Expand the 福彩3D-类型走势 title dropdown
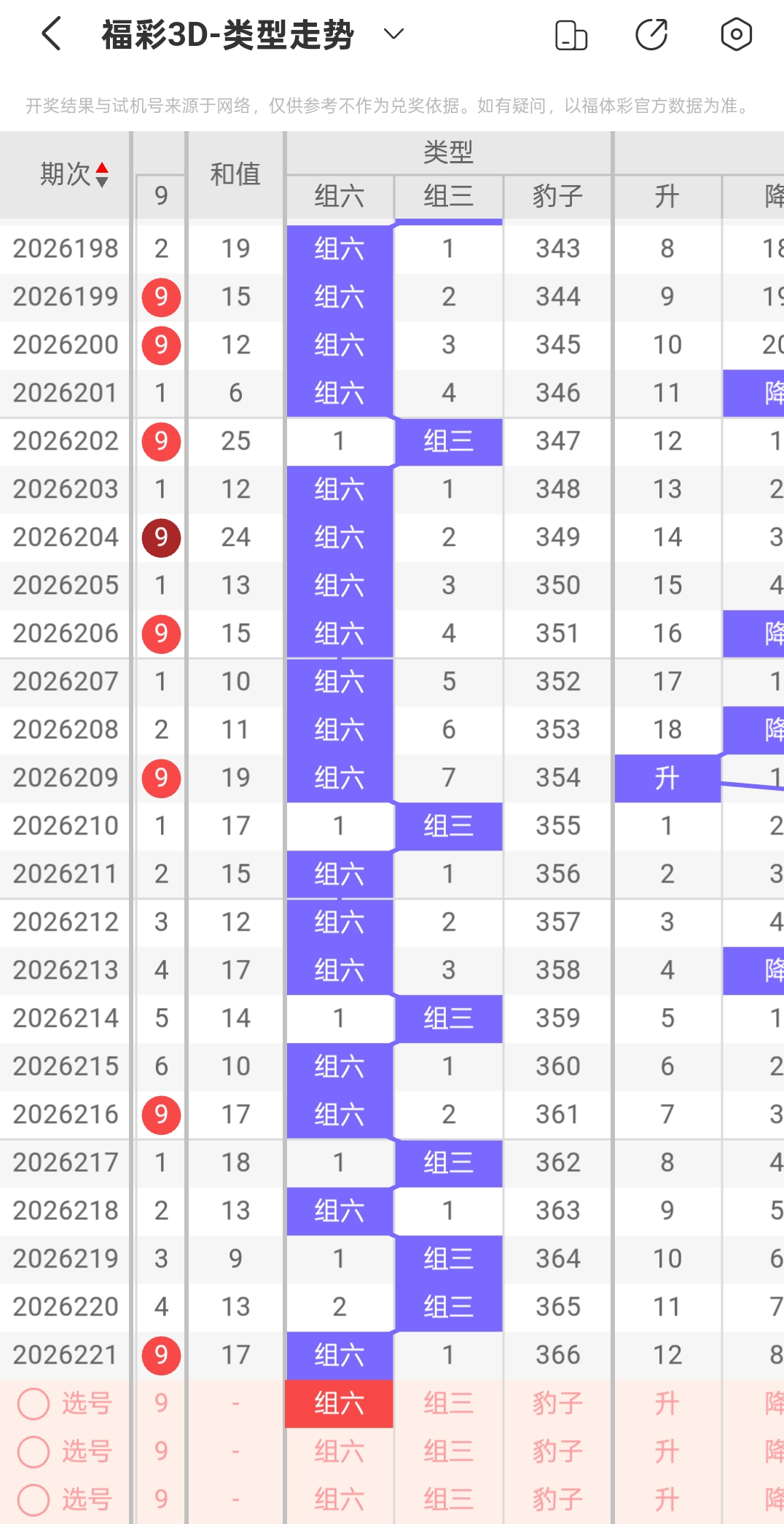784x1524 pixels. tap(393, 34)
